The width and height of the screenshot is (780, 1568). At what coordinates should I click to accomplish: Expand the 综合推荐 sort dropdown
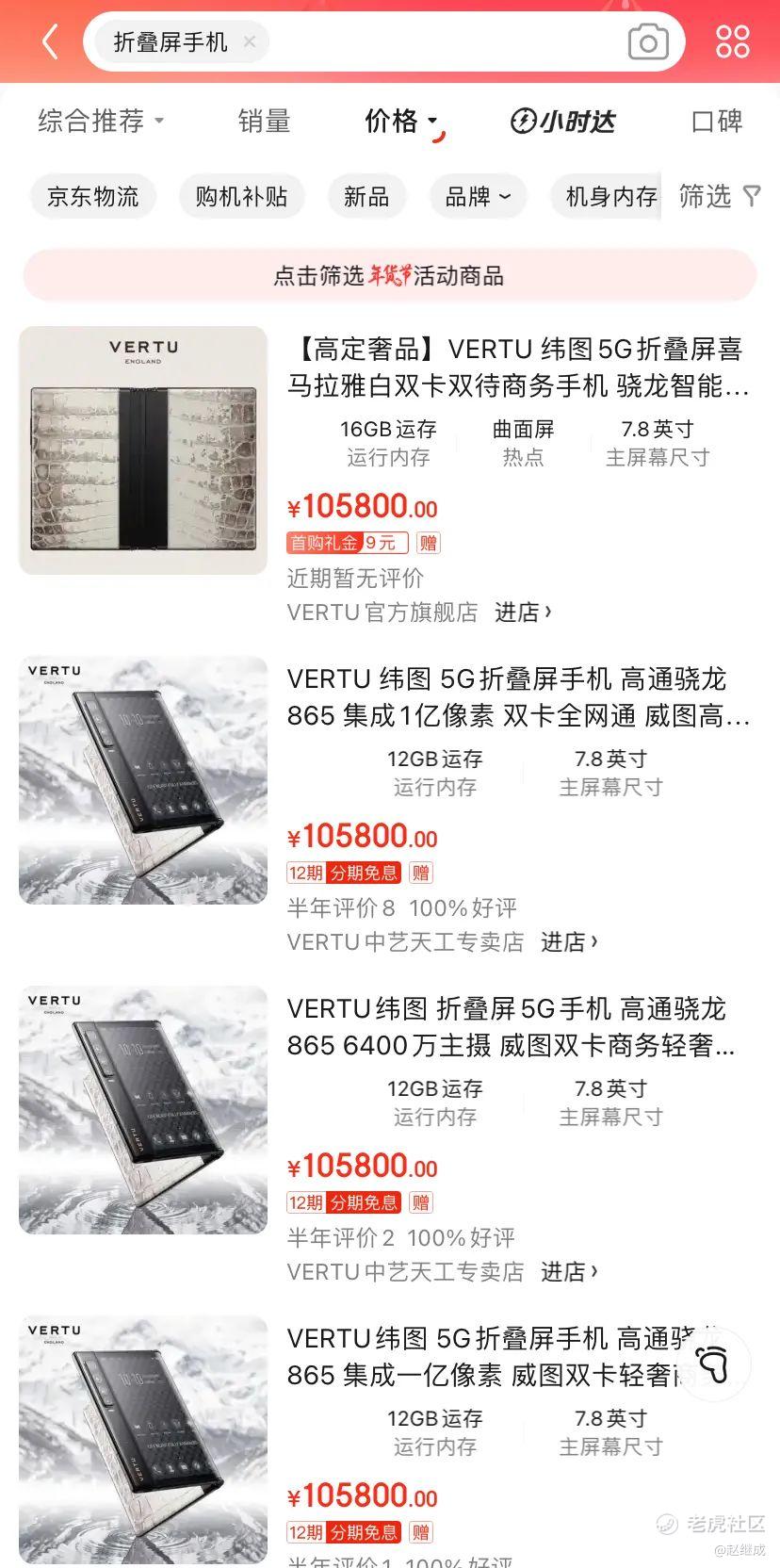click(x=98, y=121)
